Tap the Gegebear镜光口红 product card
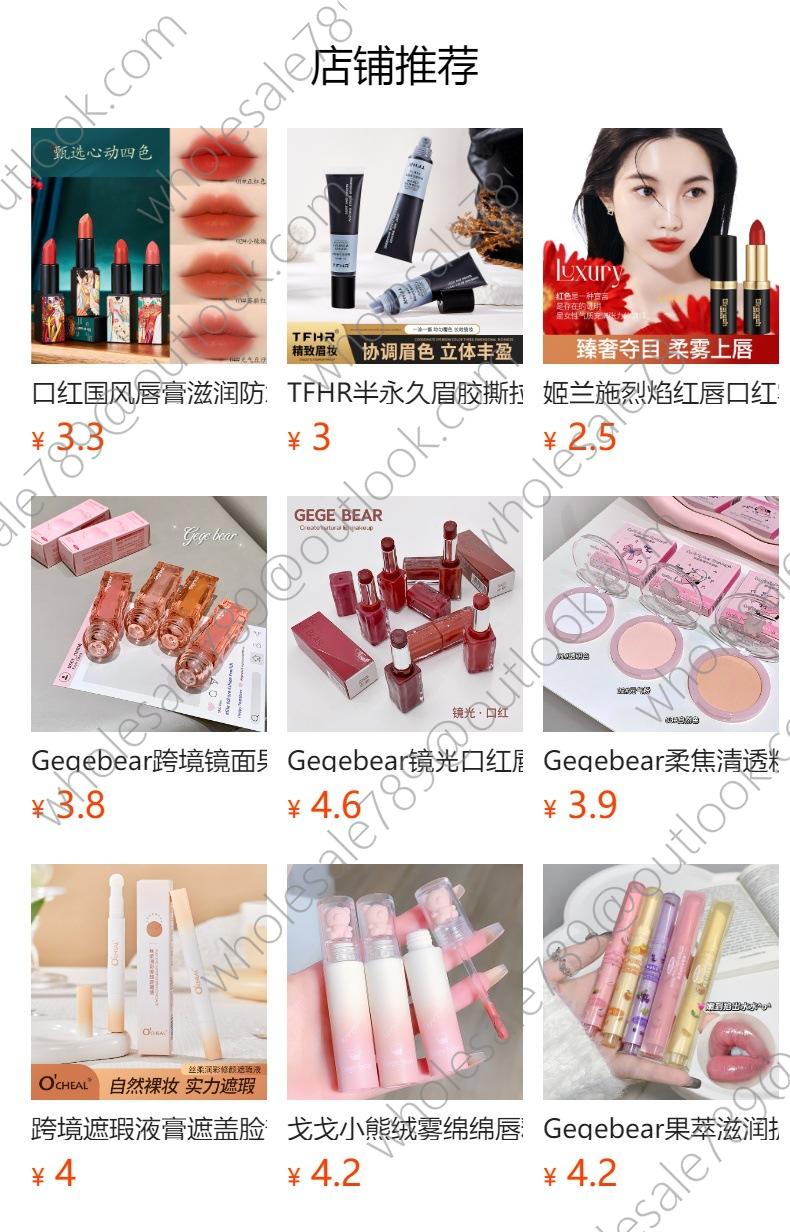The height and width of the screenshot is (1232, 790). [x=405, y=614]
